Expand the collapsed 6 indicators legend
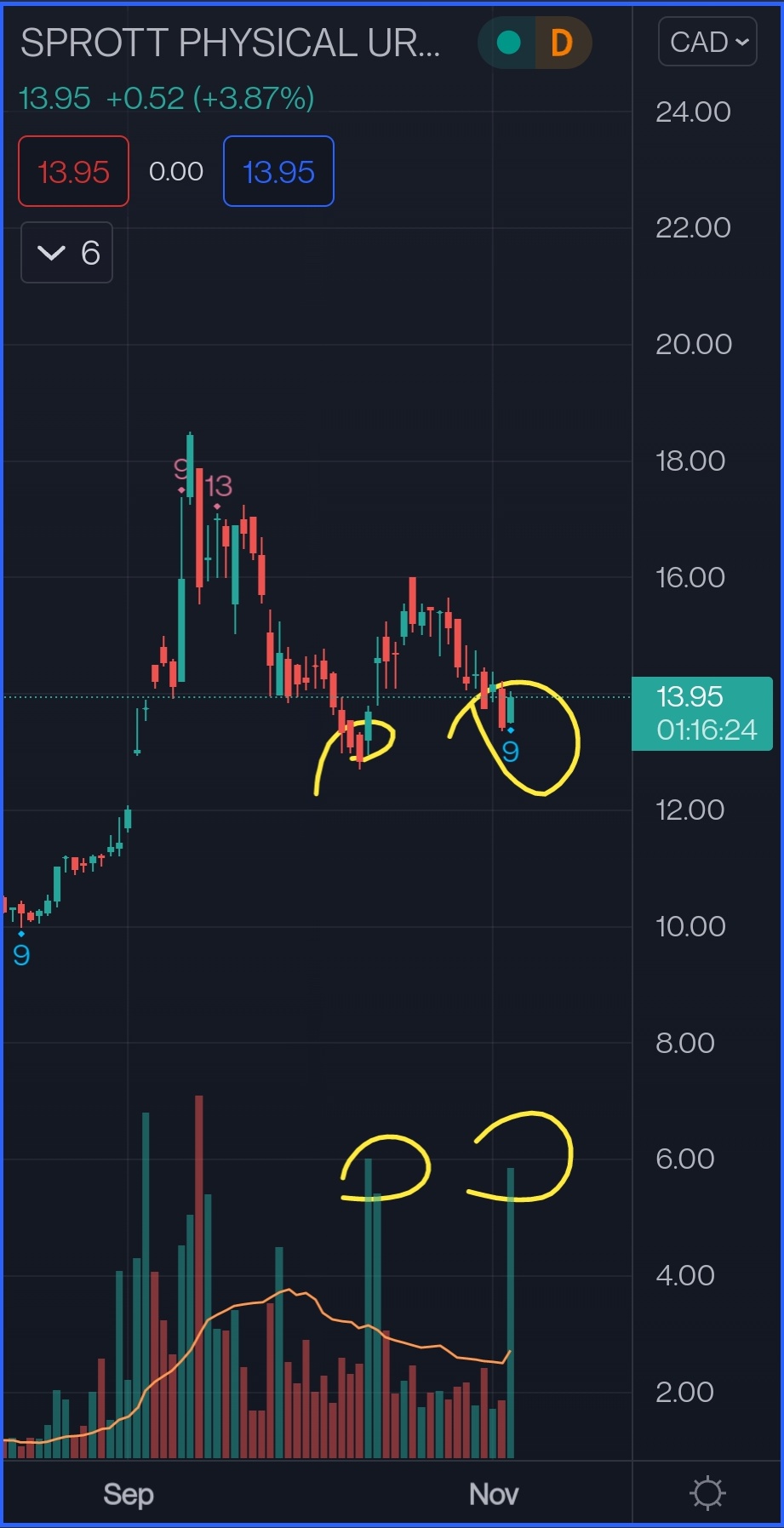The height and width of the screenshot is (1528, 784). click(67, 253)
